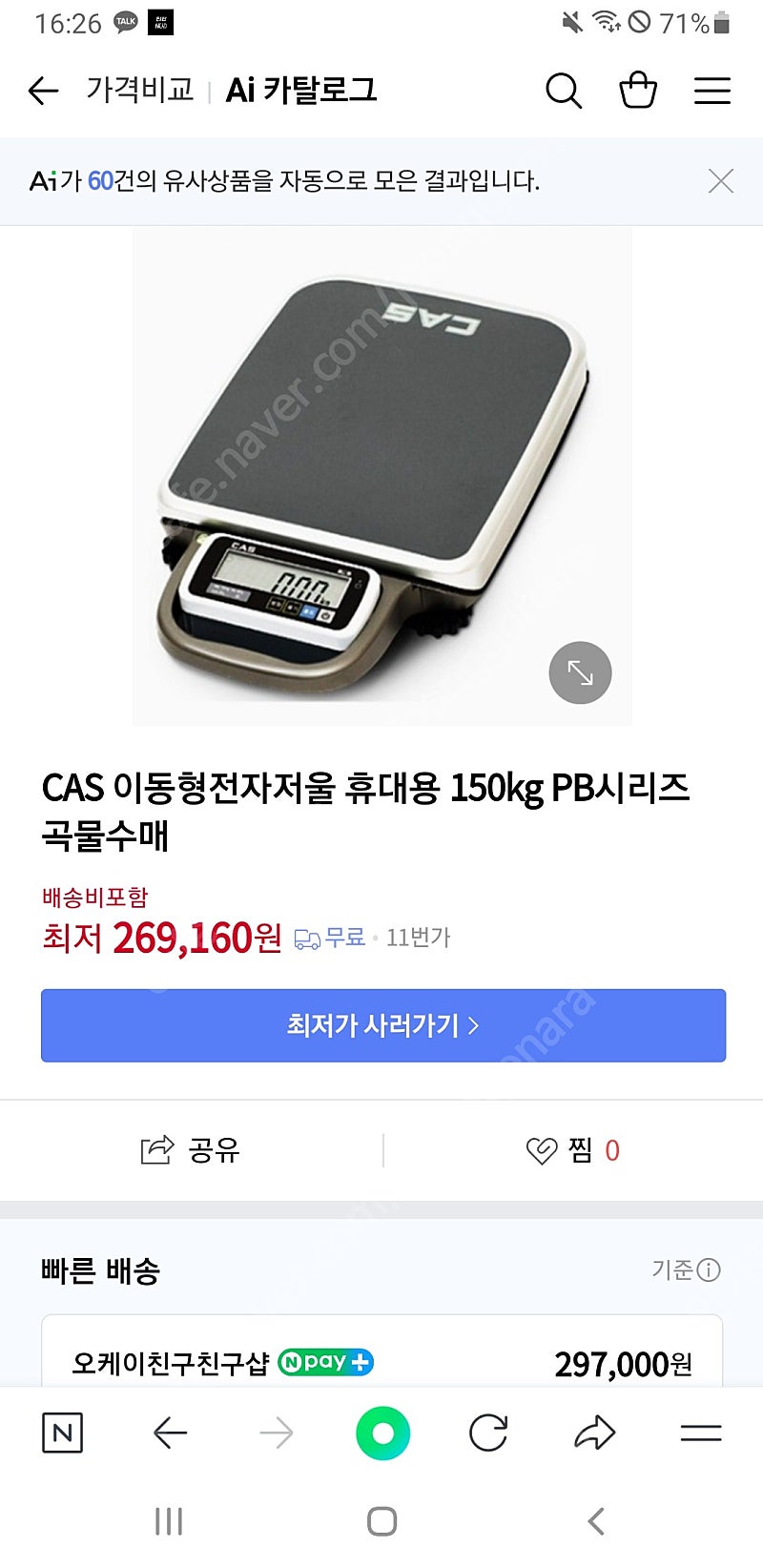Screen dimensions: 763x1568
Task: Show the 기준 info tooltip
Action: 686,1269
